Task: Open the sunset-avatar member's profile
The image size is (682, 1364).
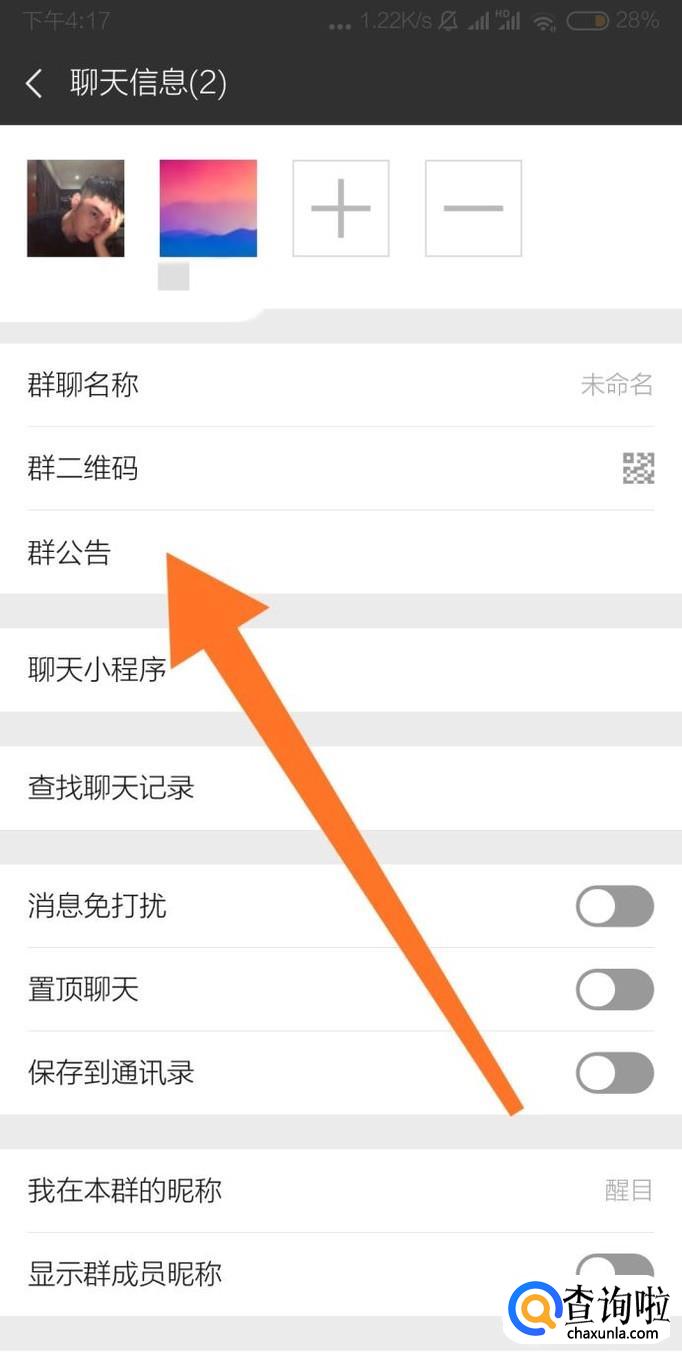Action: (x=208, y=208)
